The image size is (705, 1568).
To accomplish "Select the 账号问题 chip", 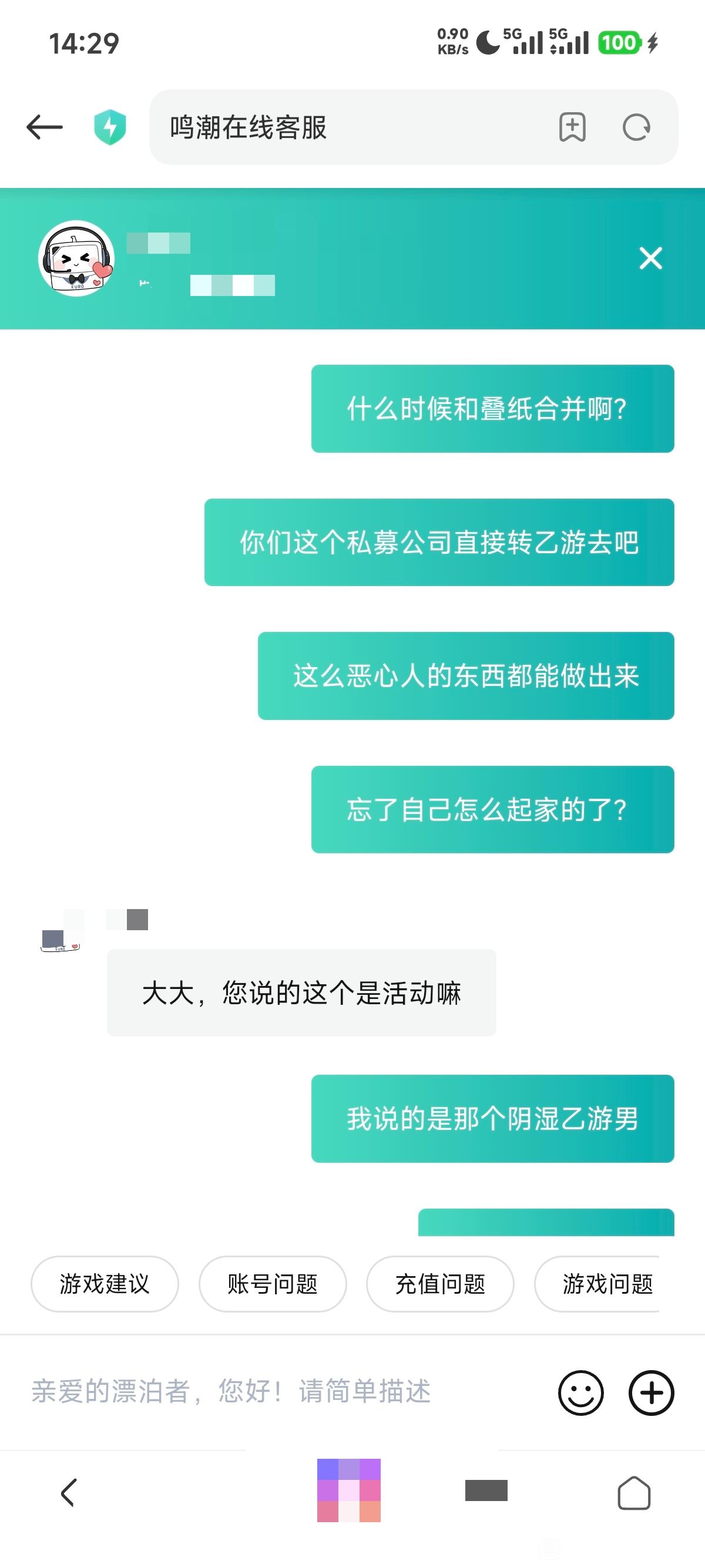I will 272,1284.
